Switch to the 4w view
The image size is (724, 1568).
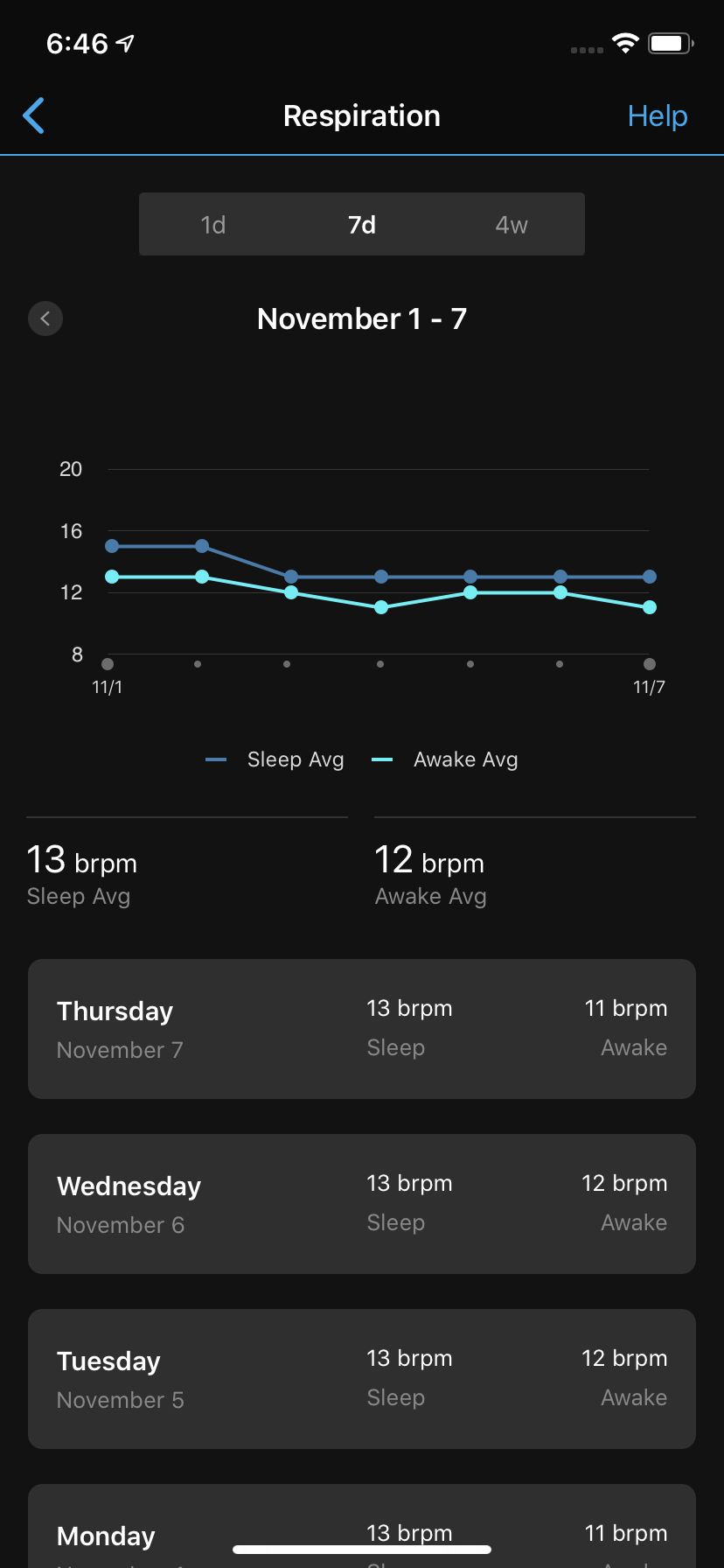point(511,225)
